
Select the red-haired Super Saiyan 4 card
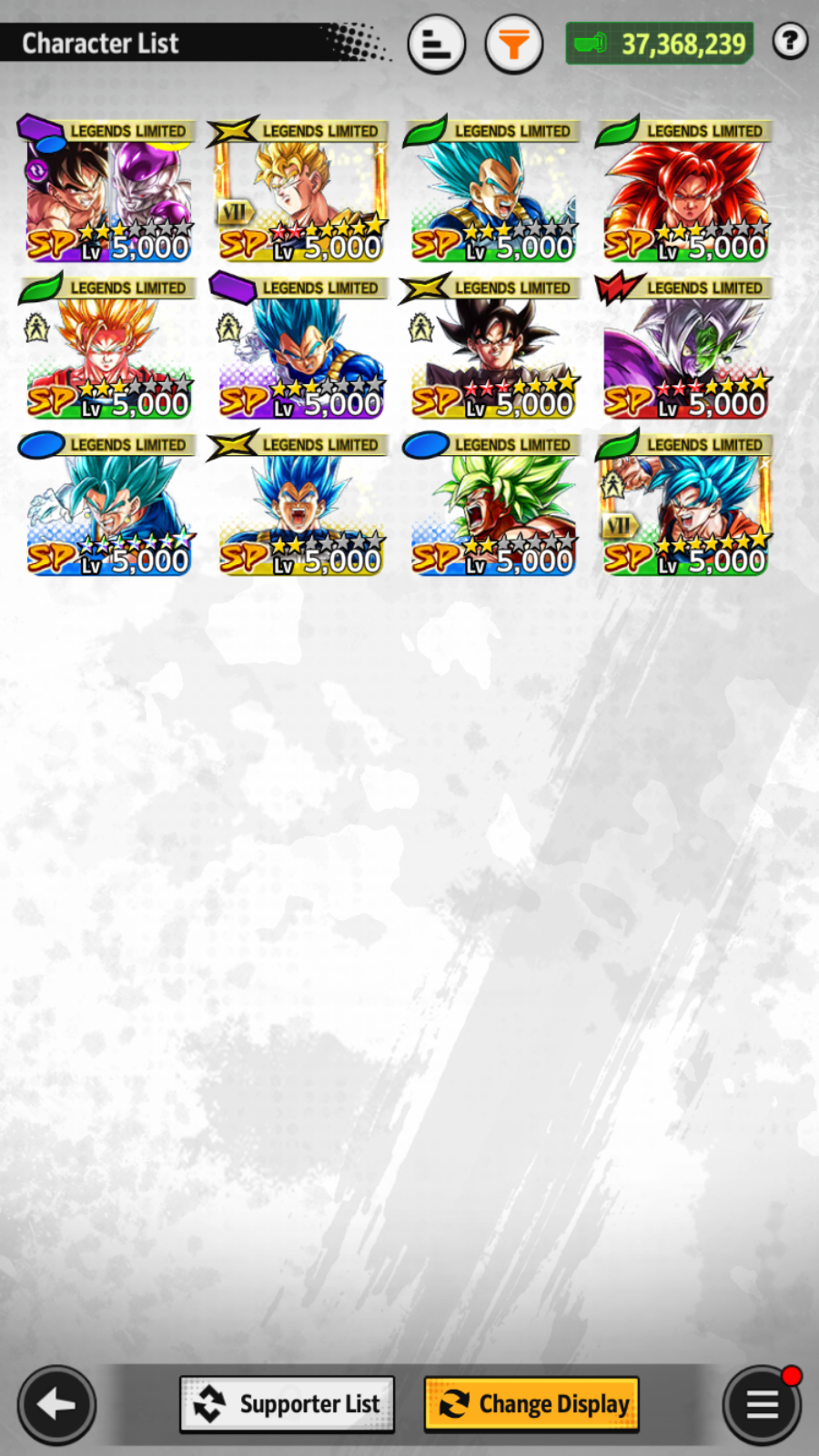pyautogui.click(x=684, y=190)
